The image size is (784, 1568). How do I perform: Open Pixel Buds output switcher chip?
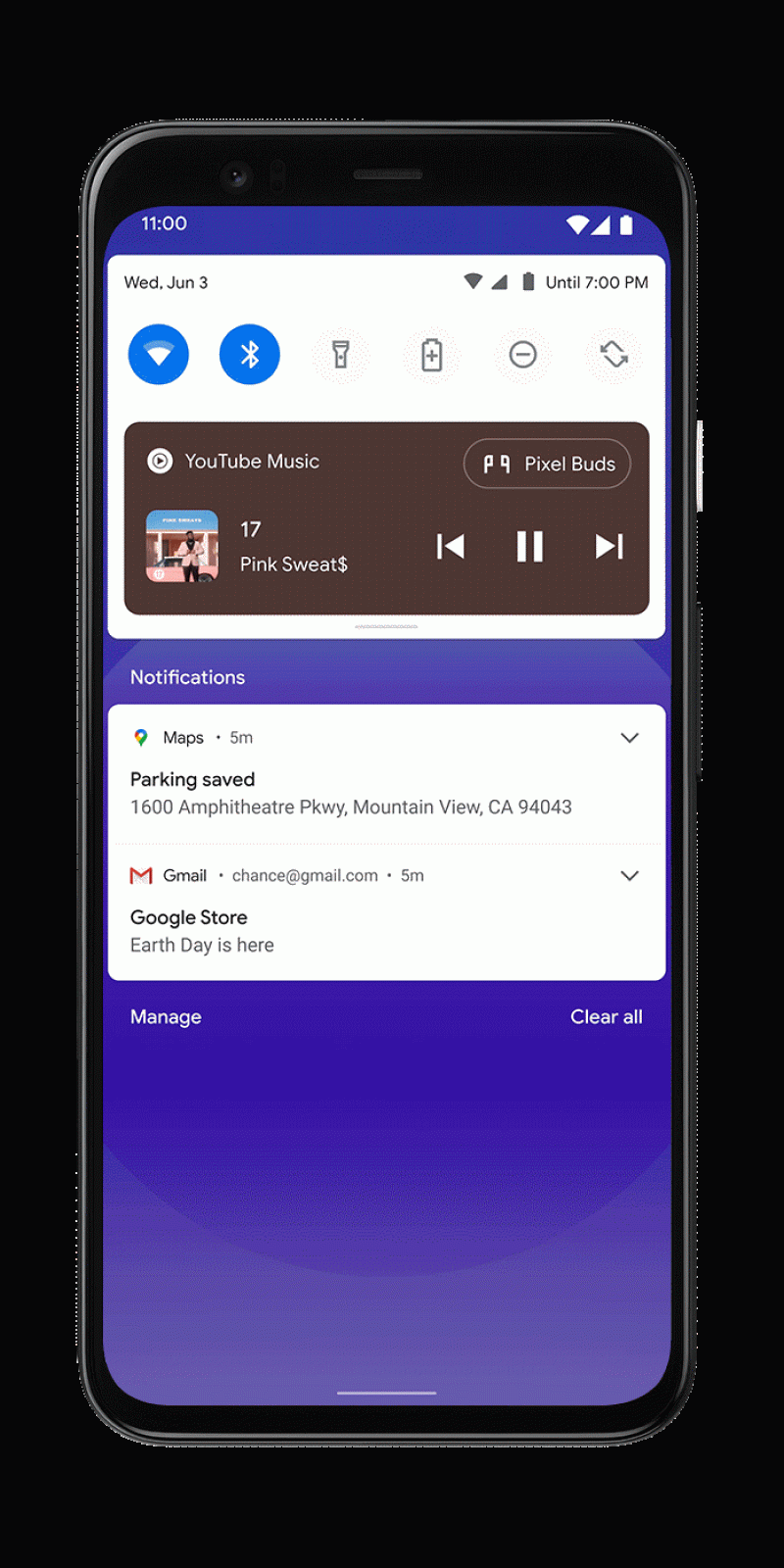(547, 464)
